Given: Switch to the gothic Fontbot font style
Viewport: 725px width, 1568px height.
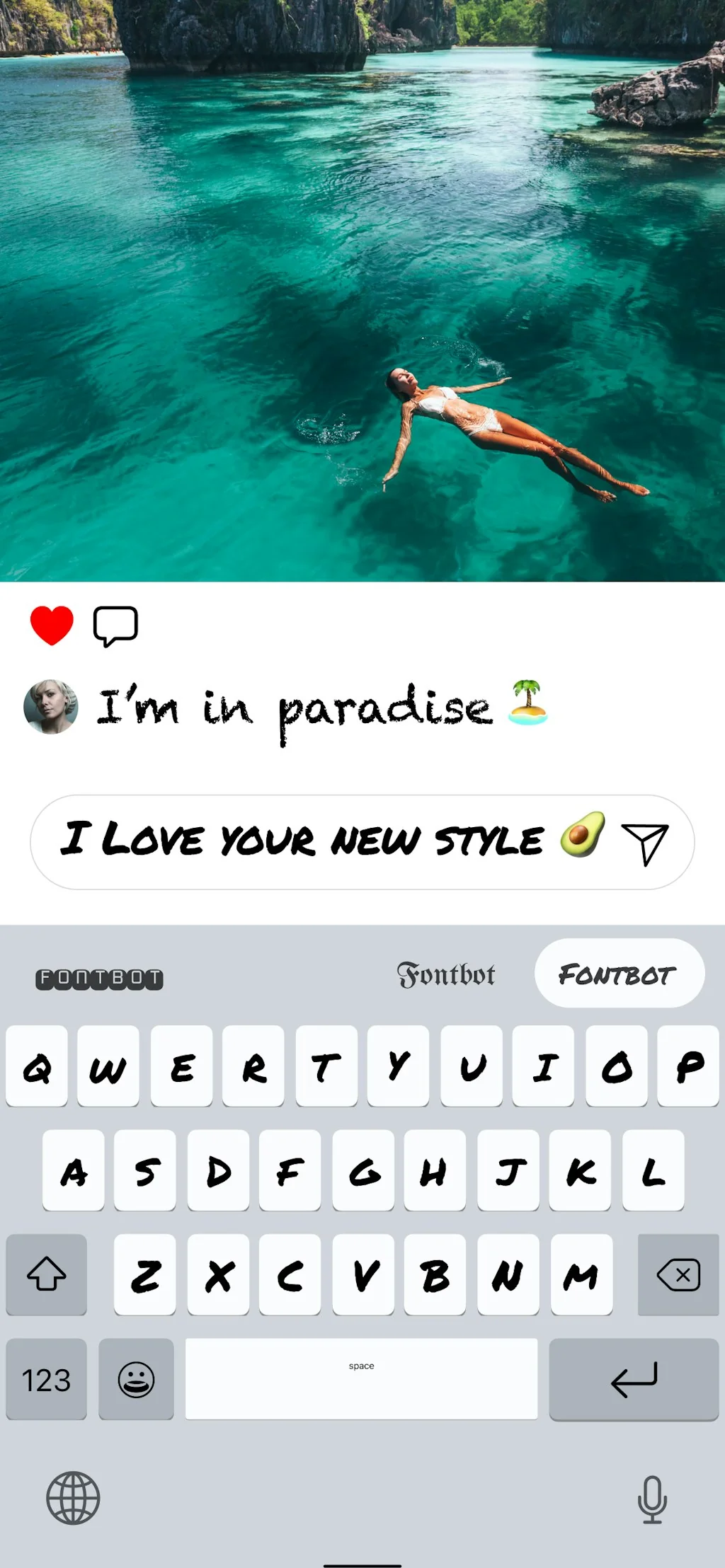Looking at the screenshot, I should [x=446, y=975].
